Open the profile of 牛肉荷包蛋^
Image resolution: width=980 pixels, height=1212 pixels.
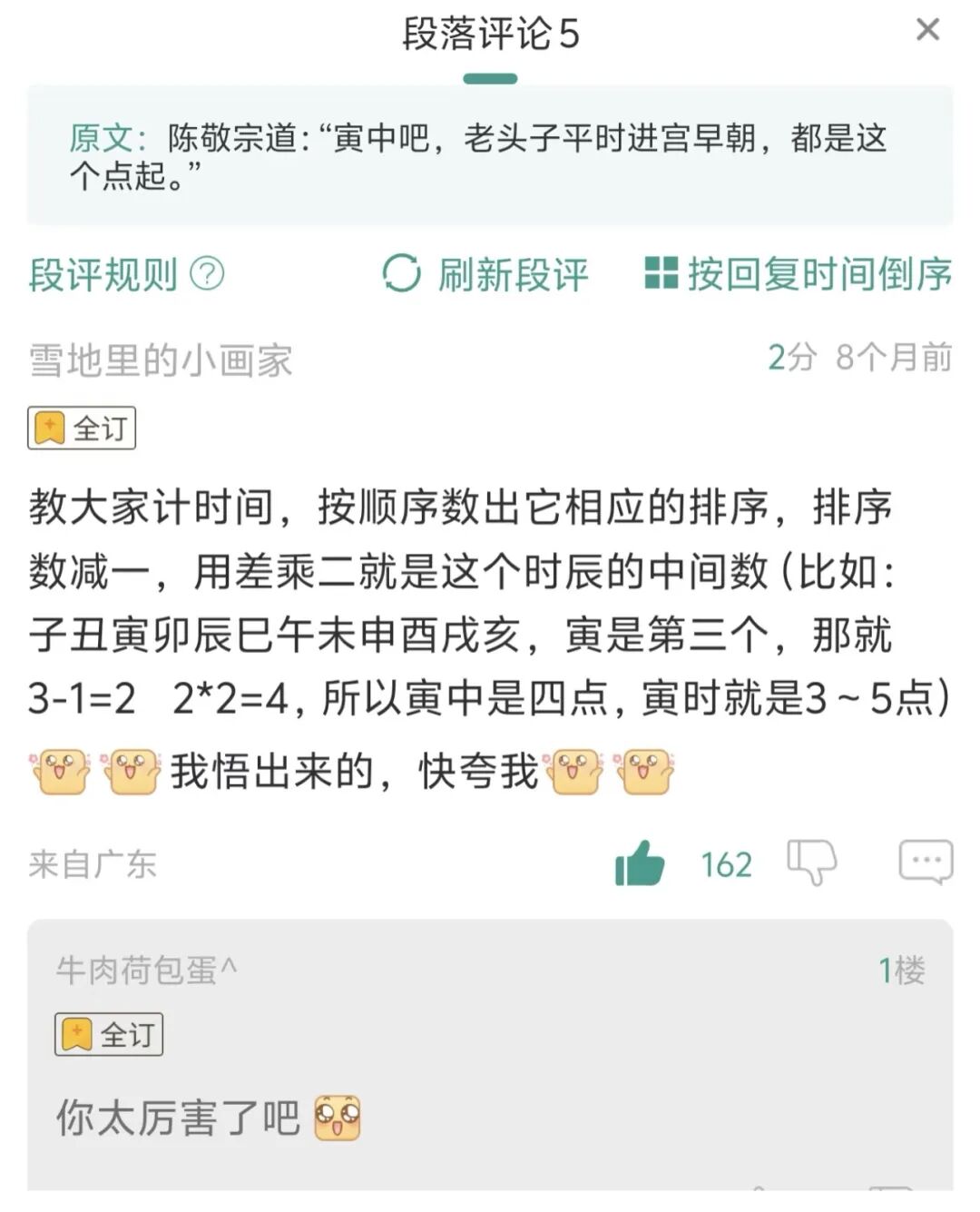pyautogui.click(x=146, y=971)
